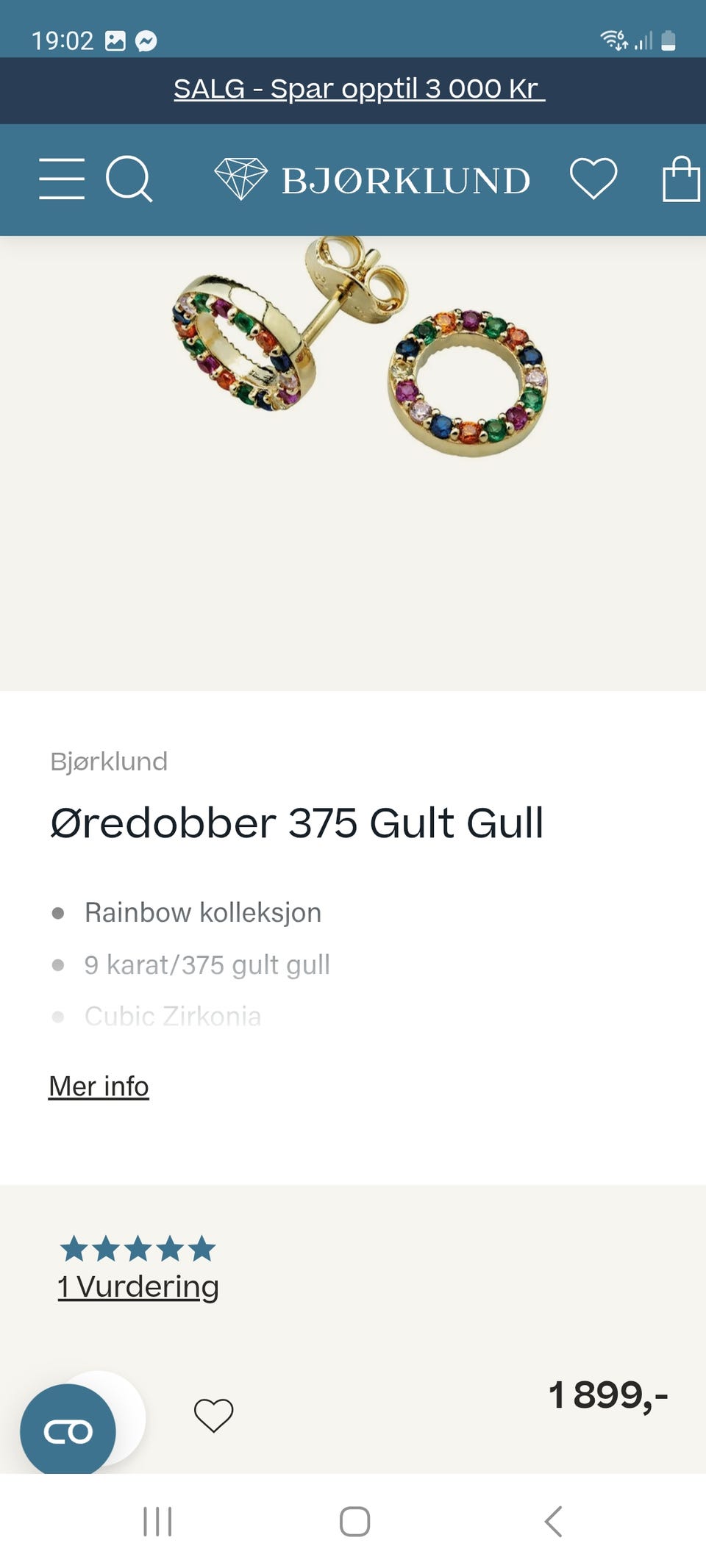The width and height of the screenshot is (706, 1568).
Task: Open the wishlist via heart icon in header
Action: click(594, 179)
